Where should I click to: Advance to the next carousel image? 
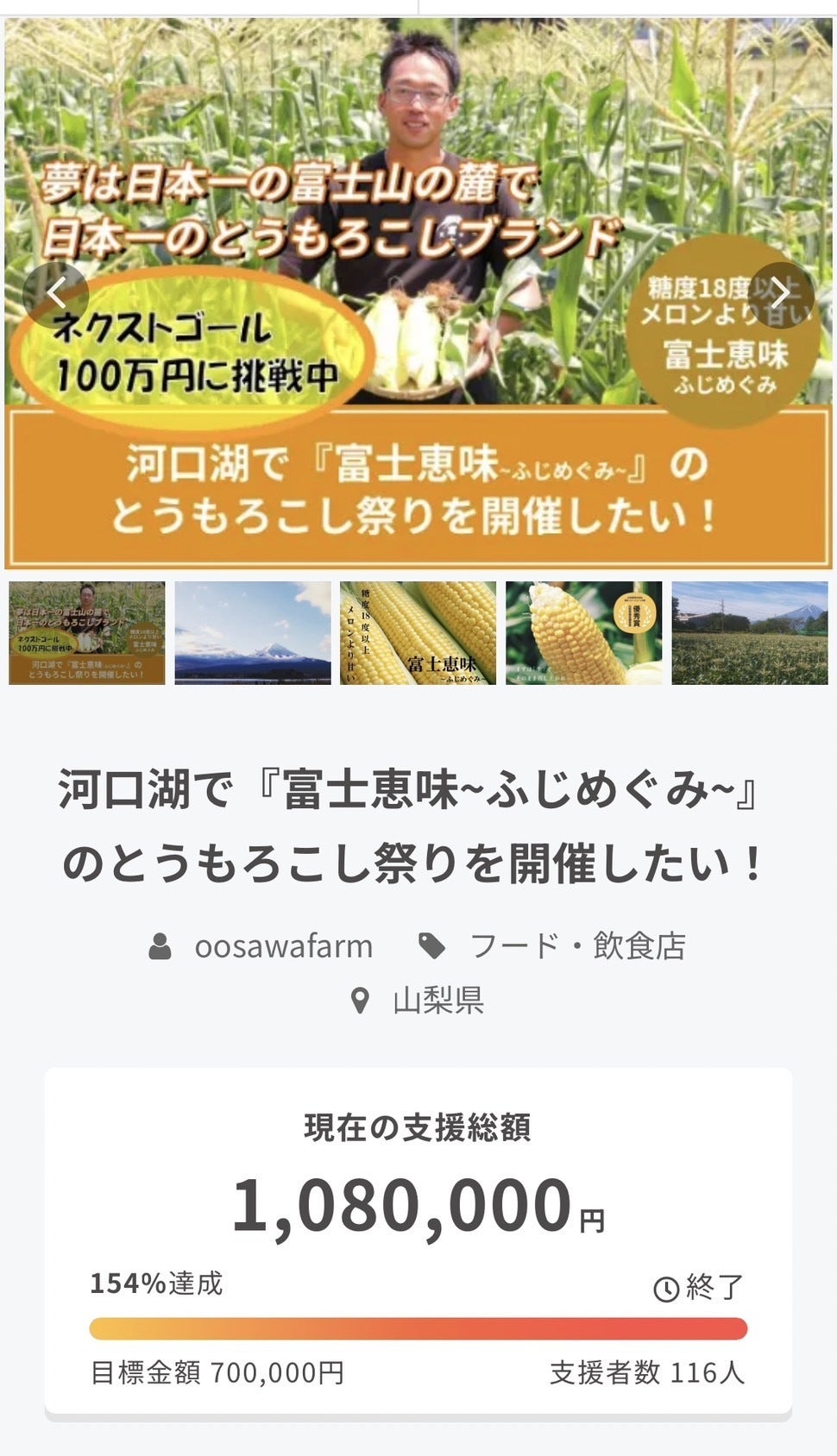[780, 293]
